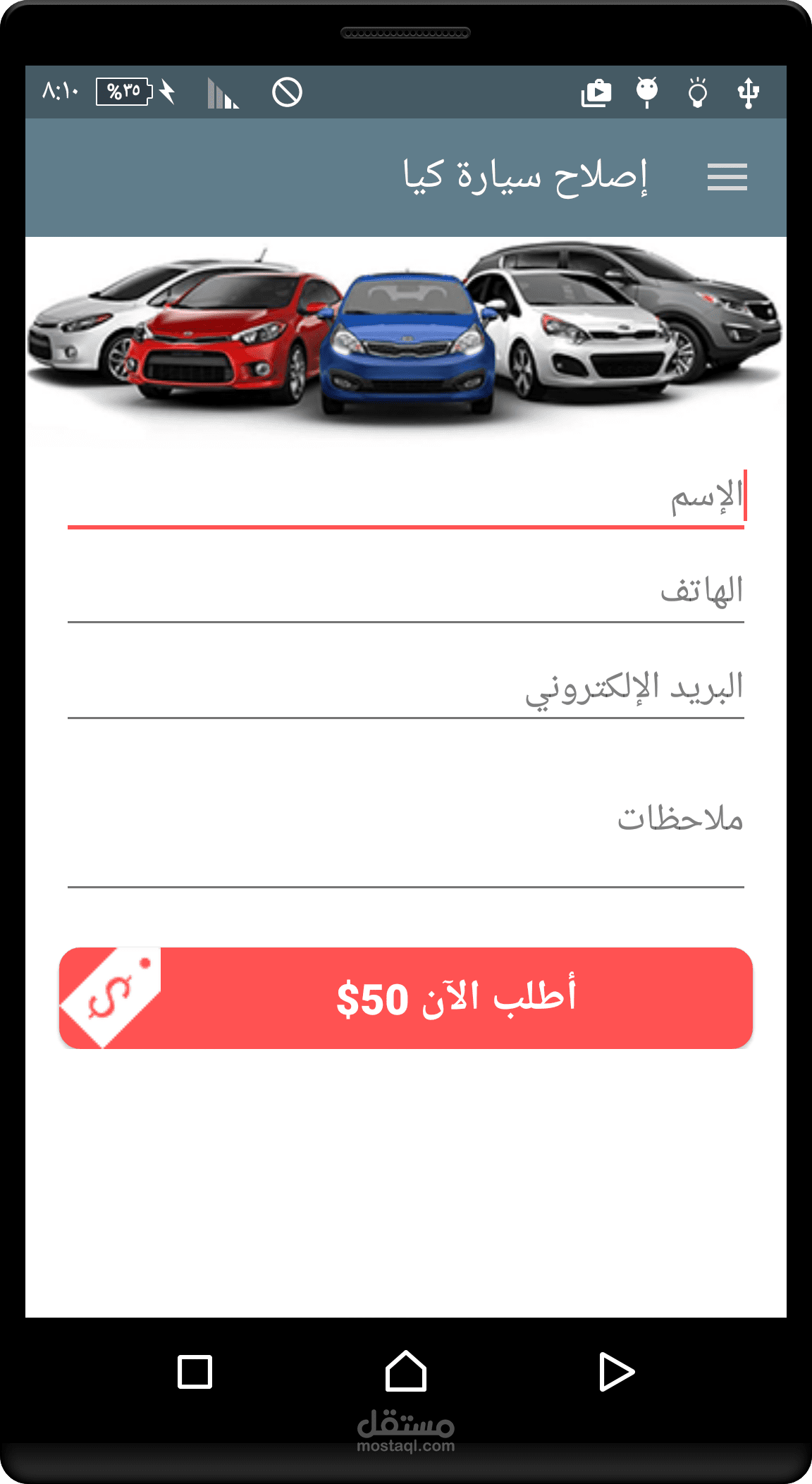The image size is (812, 1484).
Task: Tap the triangle back navigation button
Action: click(x=617, y=1372)
